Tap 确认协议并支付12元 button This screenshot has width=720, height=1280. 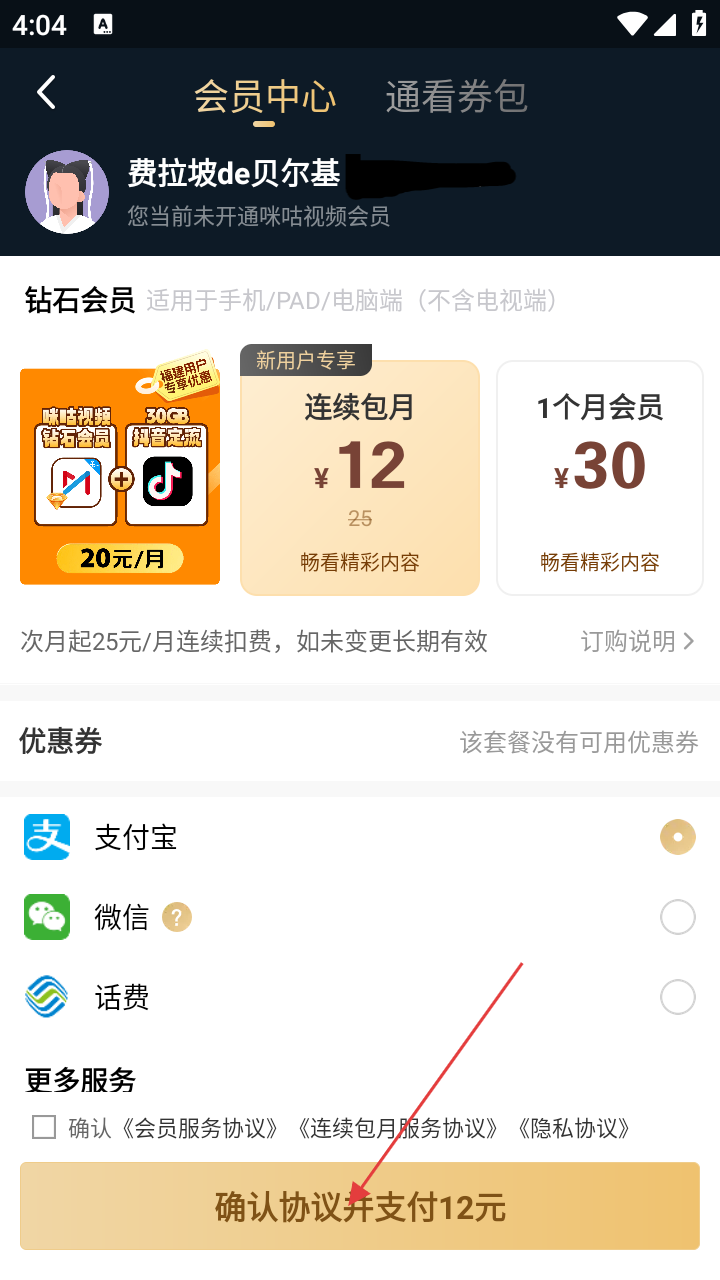(360, 1206)
